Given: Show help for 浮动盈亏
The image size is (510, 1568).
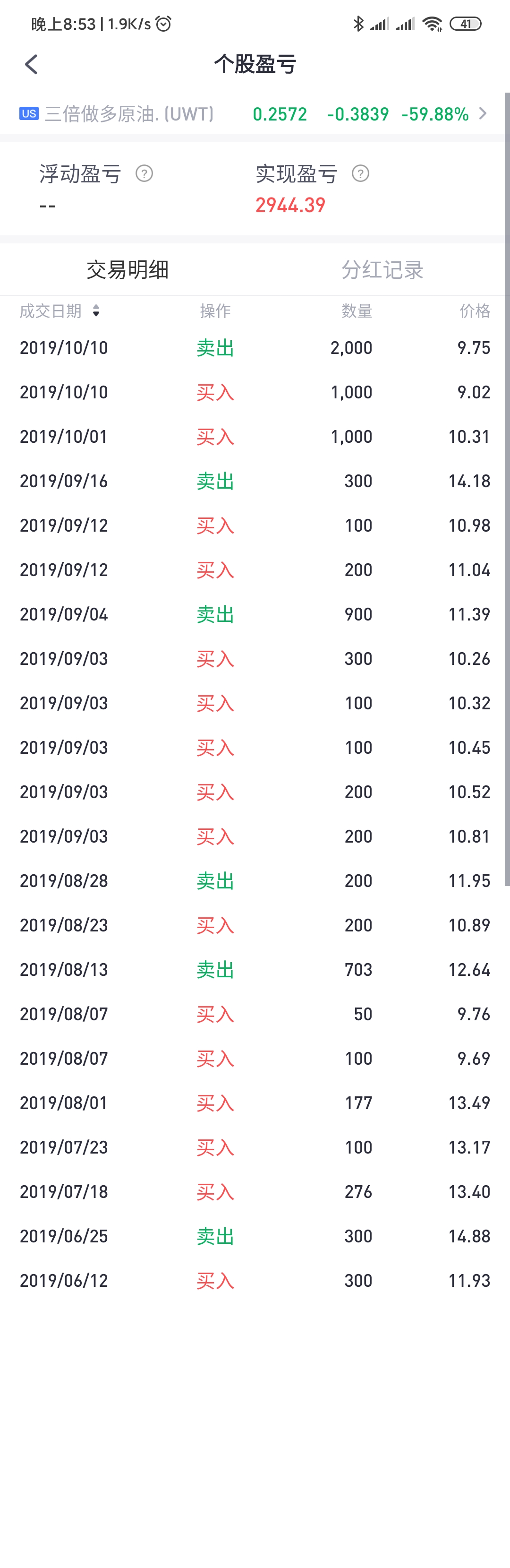Looking at the screenshot, I should pyautogui.click(x=144, y=174).
